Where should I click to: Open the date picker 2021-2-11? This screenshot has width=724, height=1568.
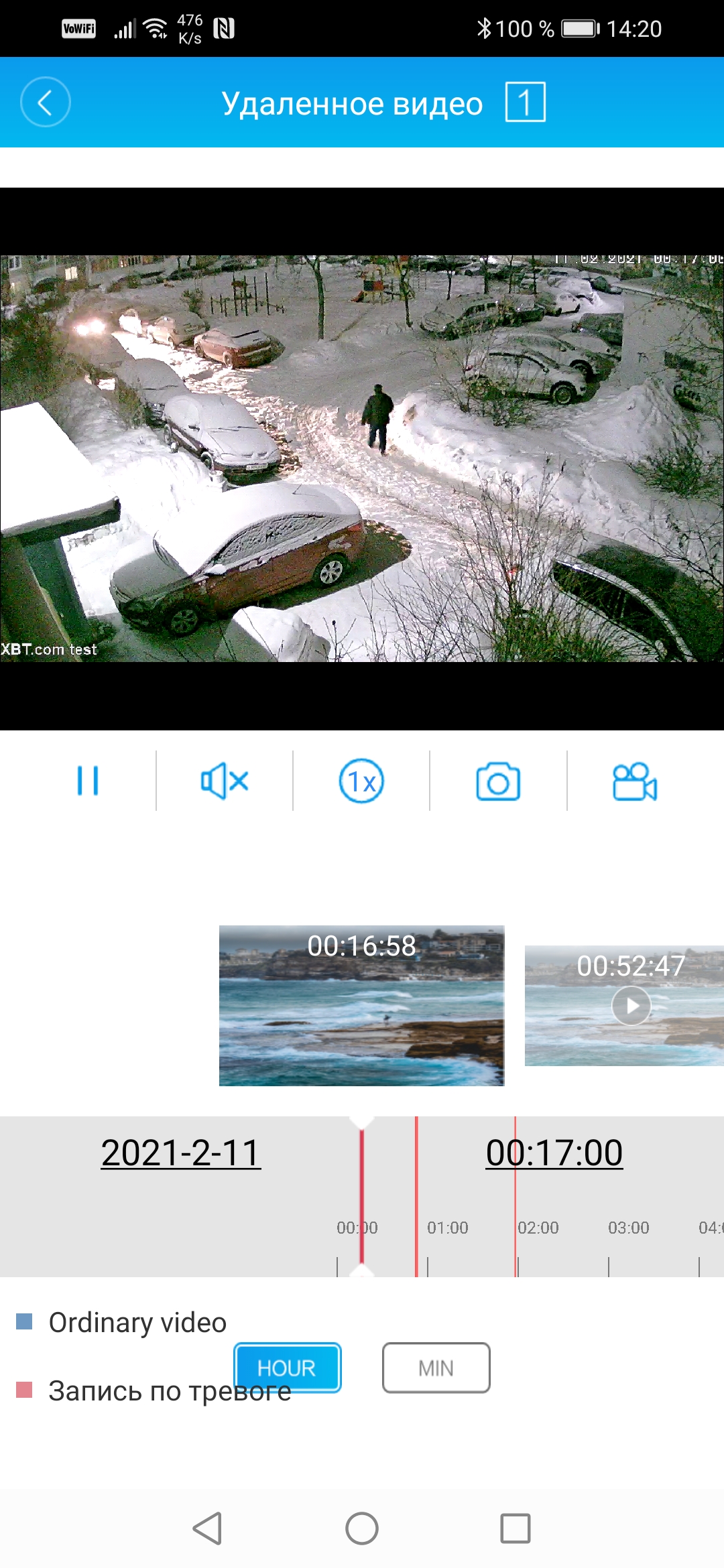[181, 1153]
